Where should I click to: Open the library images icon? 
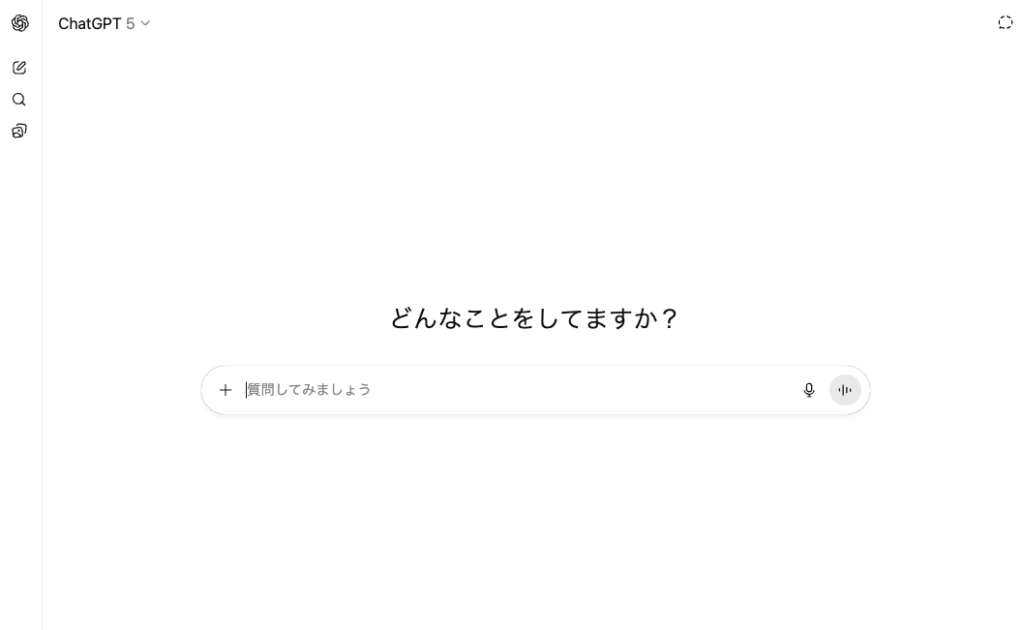coord(19,131)
